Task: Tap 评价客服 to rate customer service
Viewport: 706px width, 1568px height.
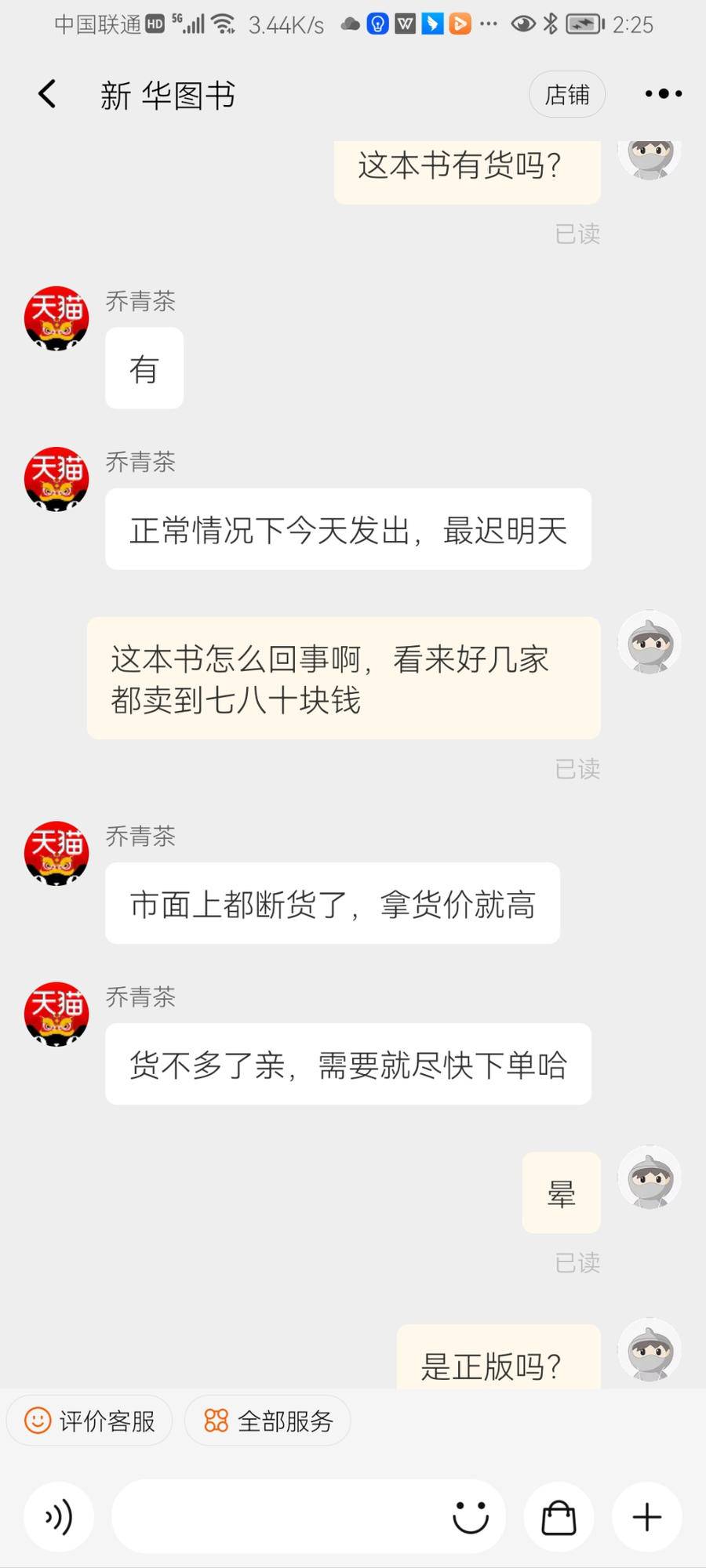Action: pyautogui.click(x=89, y=1421)
